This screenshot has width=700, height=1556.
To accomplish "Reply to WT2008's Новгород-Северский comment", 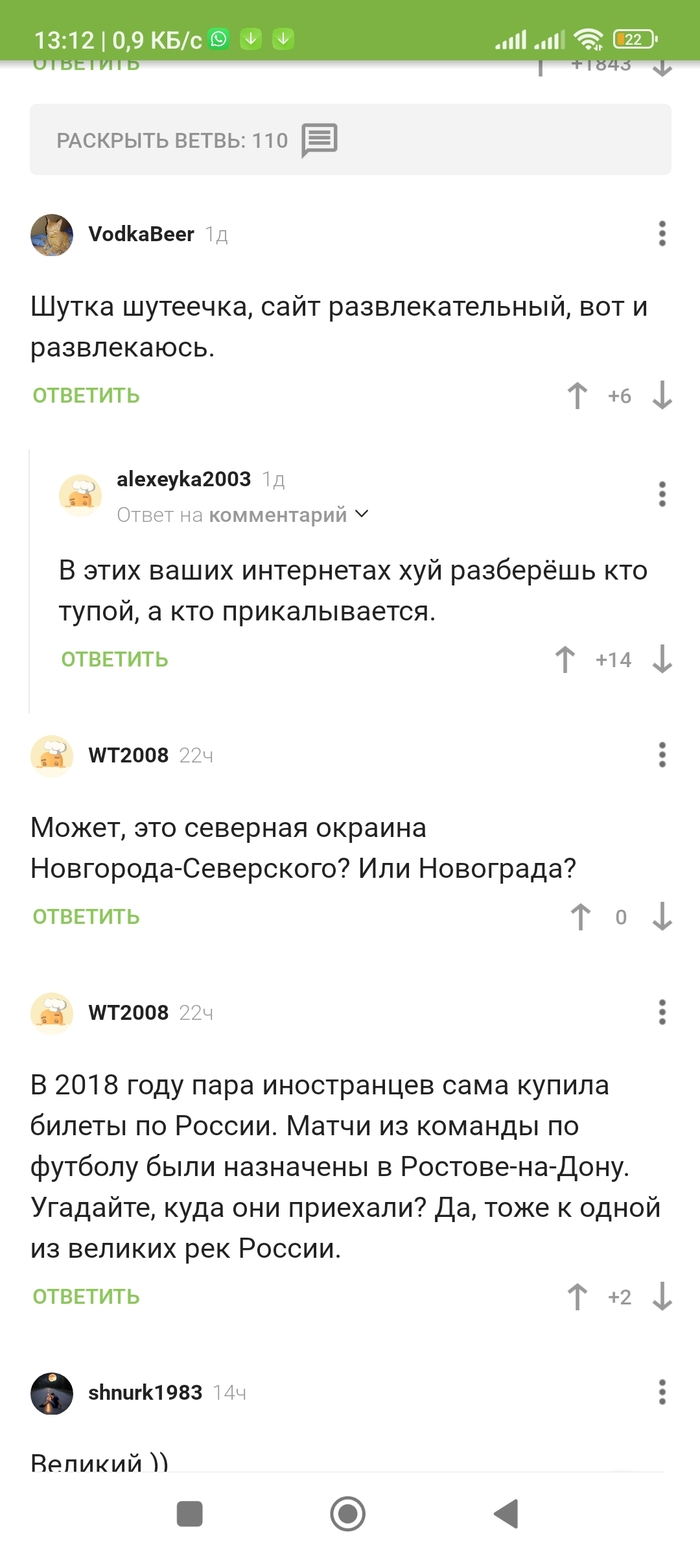I will [x=86, y=917].
